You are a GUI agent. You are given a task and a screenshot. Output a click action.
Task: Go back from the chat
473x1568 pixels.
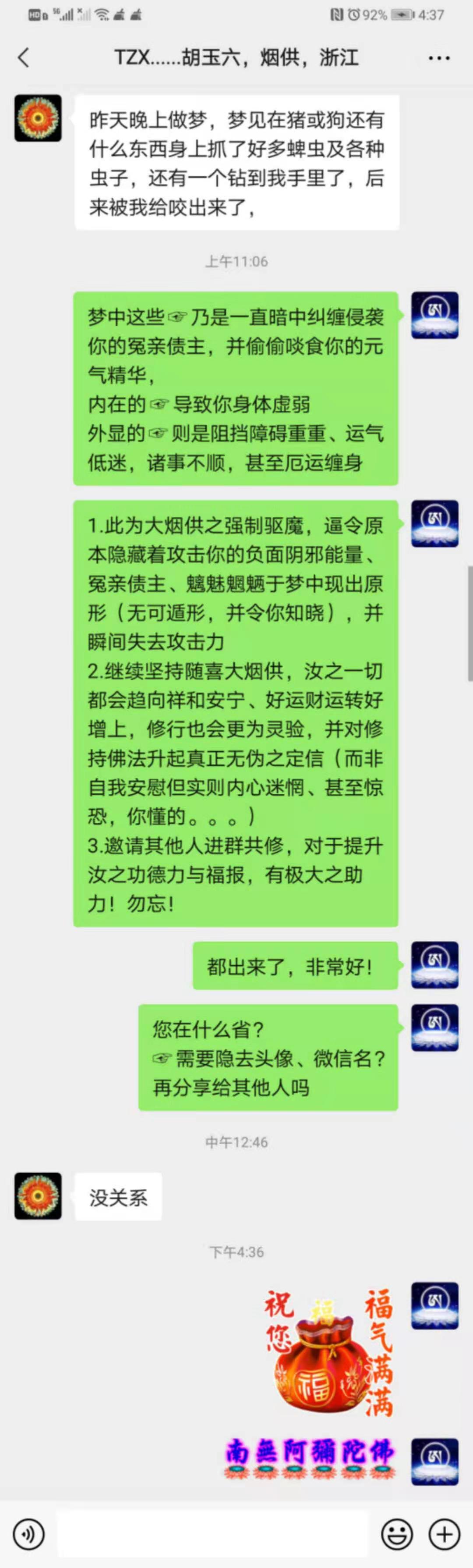click(24, 58)
